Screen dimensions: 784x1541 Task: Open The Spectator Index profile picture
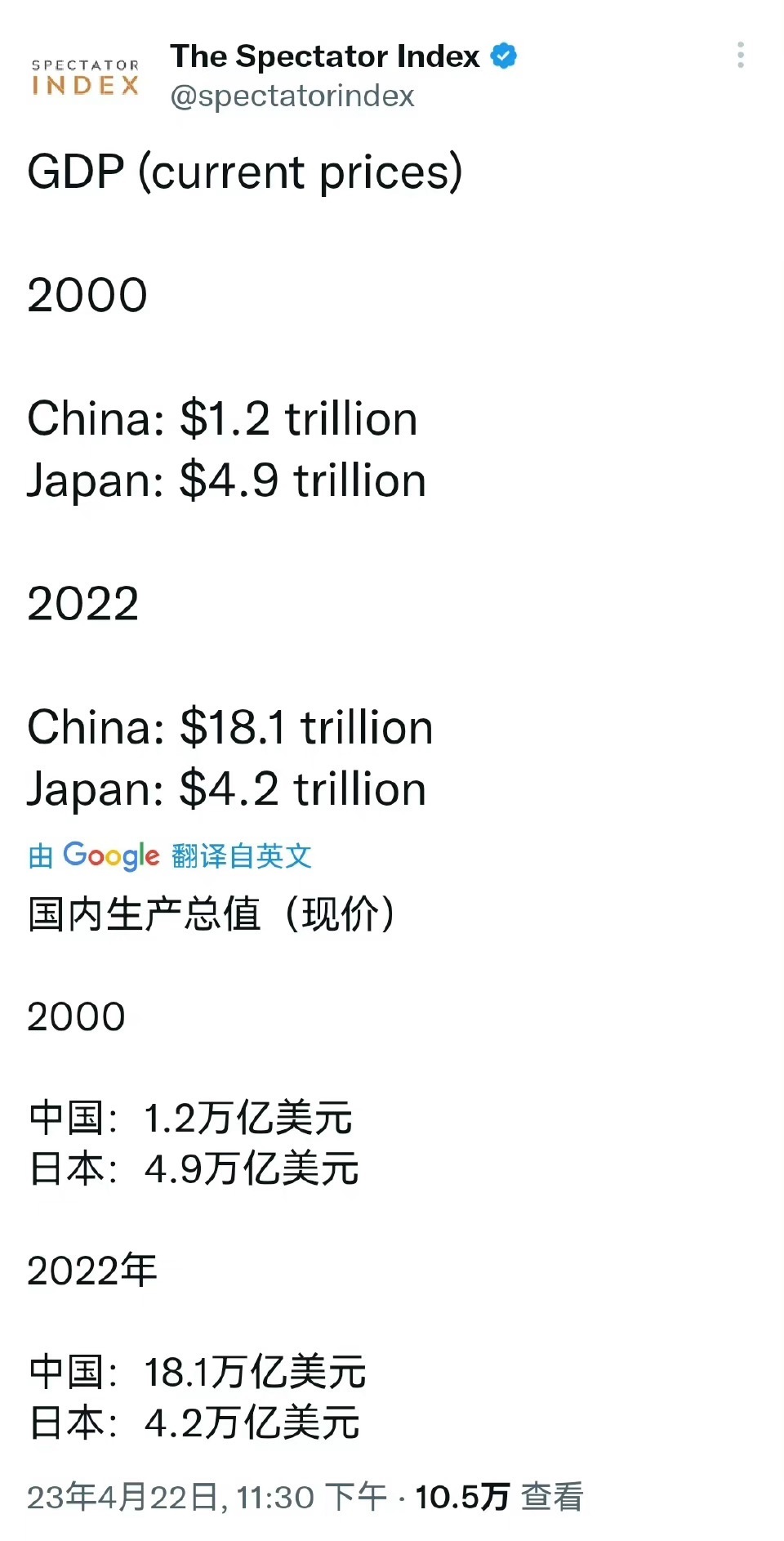[x=85, y=78]
